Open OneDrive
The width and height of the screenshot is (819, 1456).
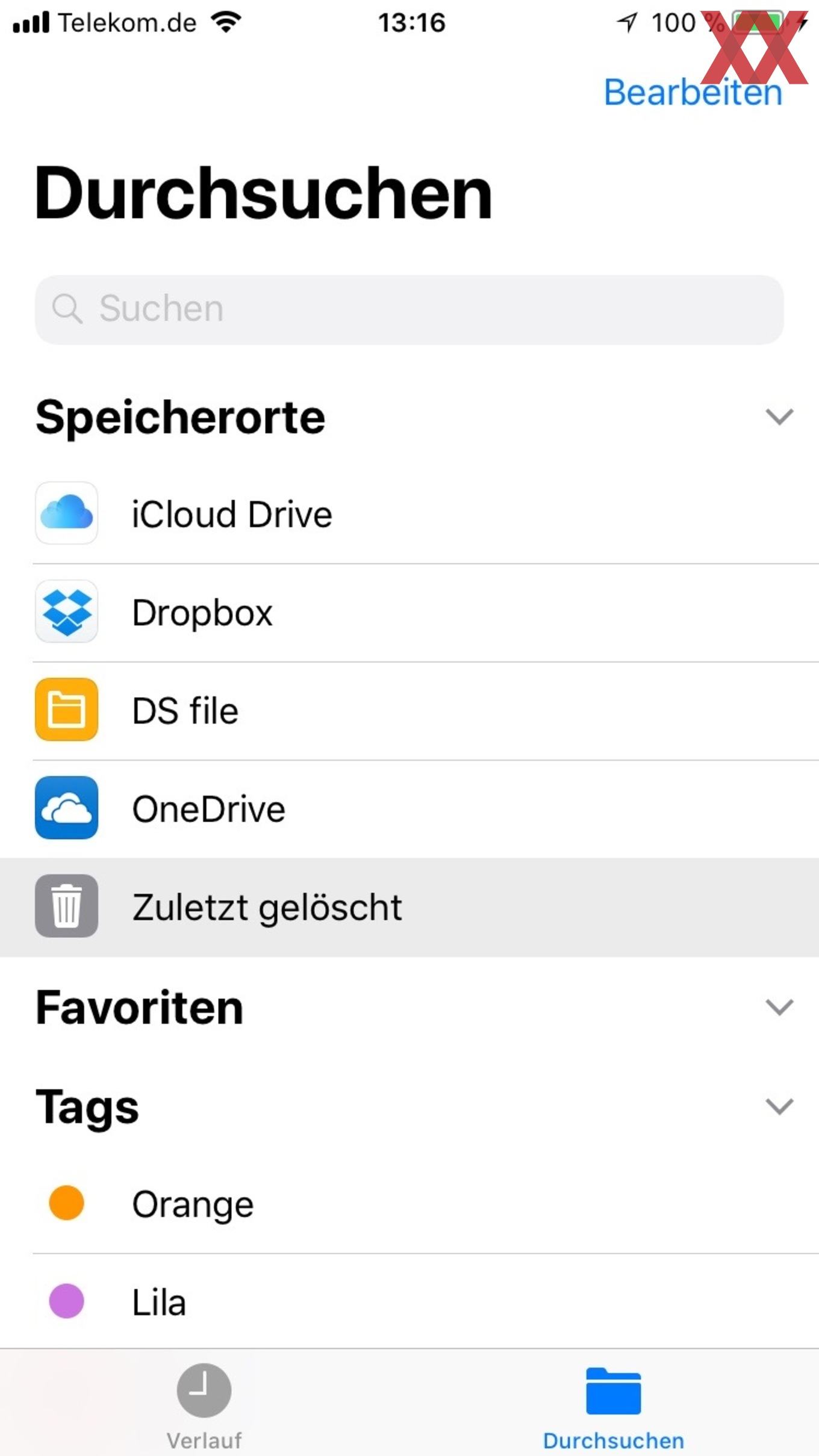tap(409, 809)
